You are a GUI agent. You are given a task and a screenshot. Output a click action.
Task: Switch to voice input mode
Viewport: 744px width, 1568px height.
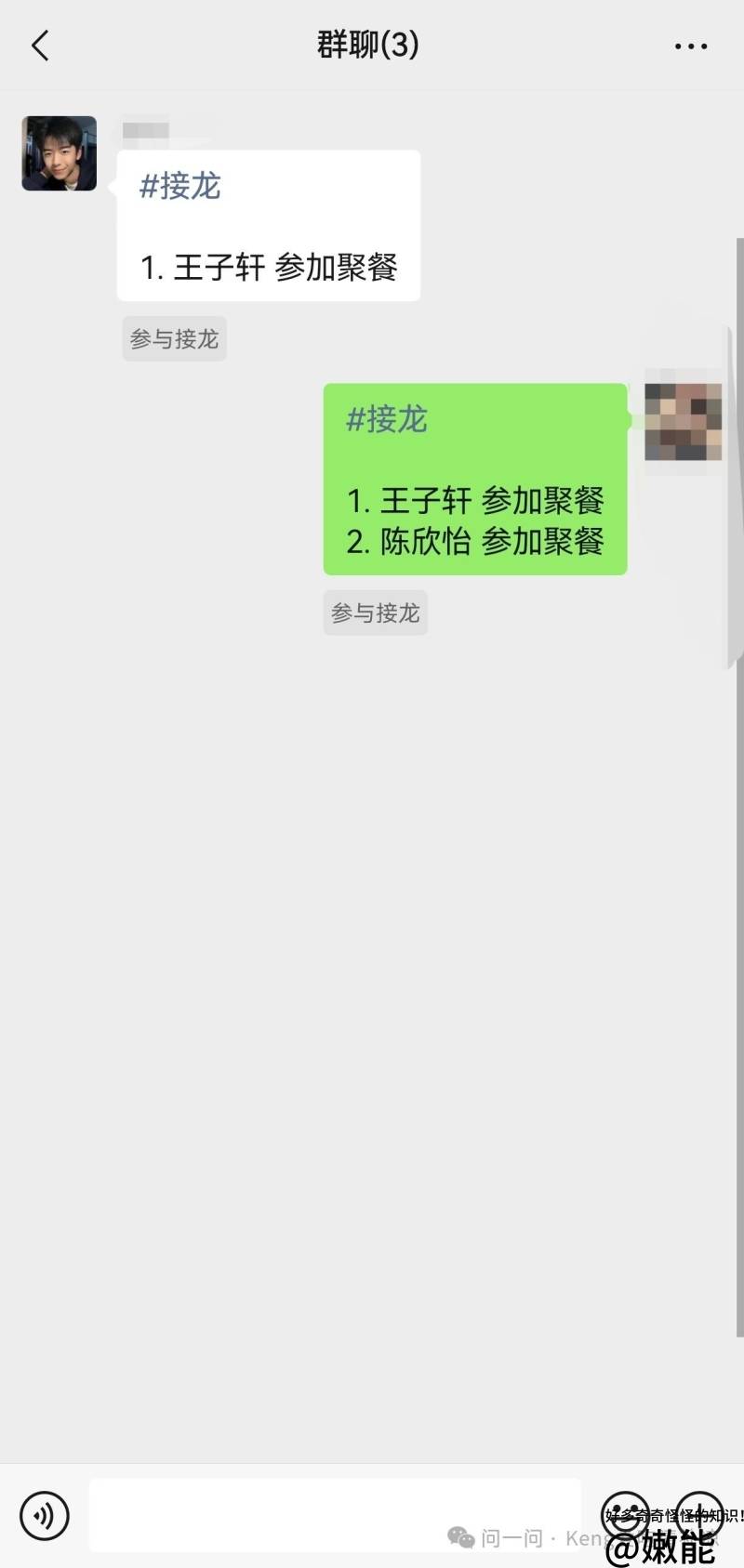(44, 1515)
